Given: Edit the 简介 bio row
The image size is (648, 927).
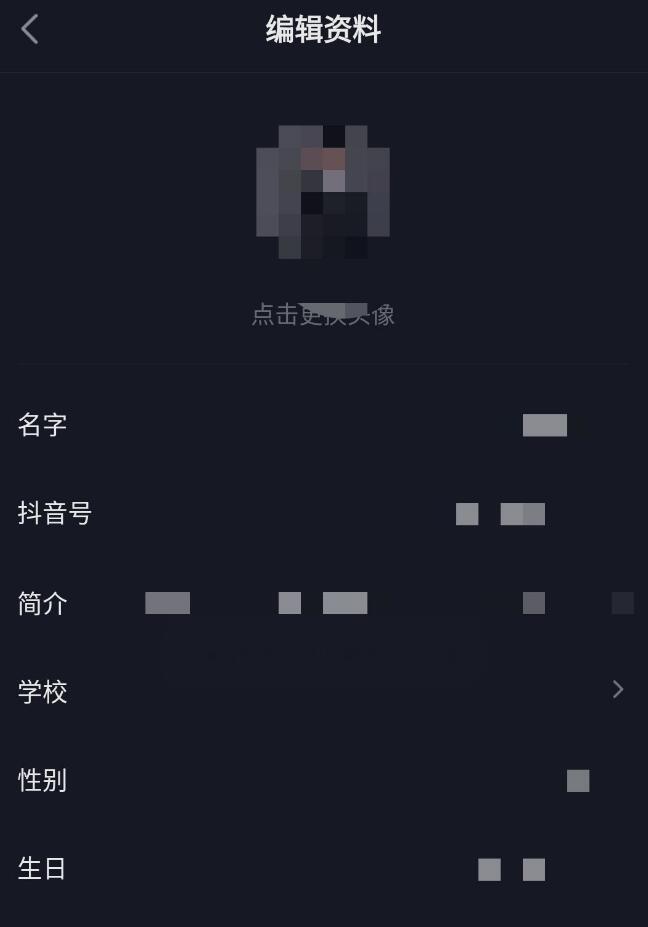Looking at the screenshot, I should (323, 603).
